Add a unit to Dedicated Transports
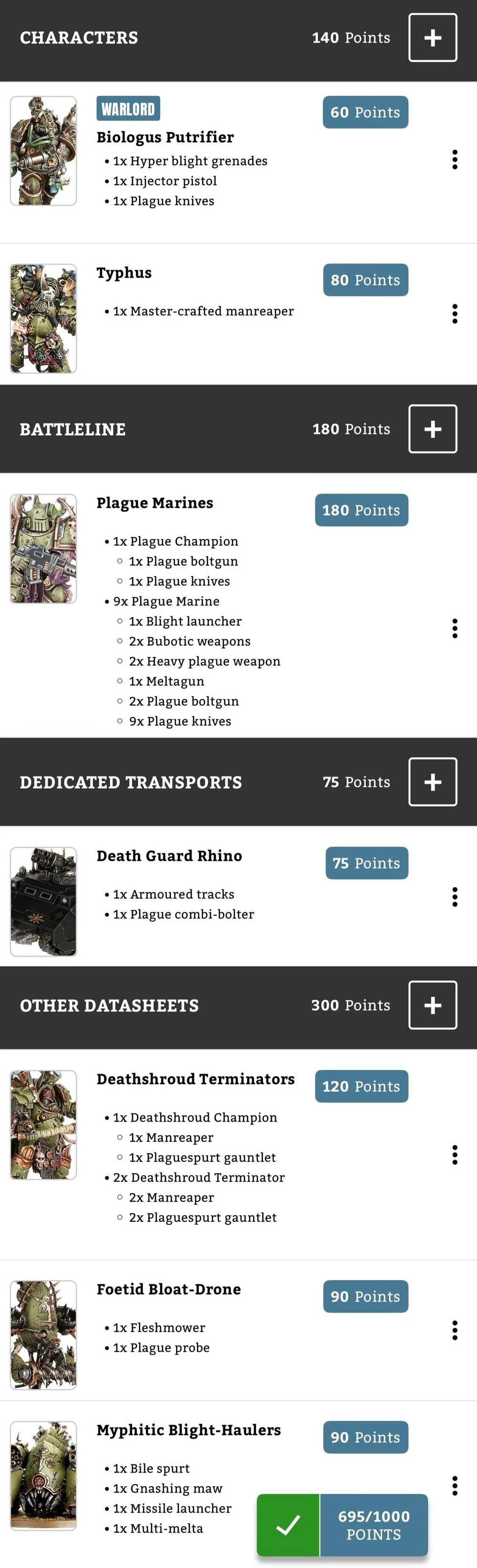This screenshot has width=477, height=1568. click(x=433, y=782)
